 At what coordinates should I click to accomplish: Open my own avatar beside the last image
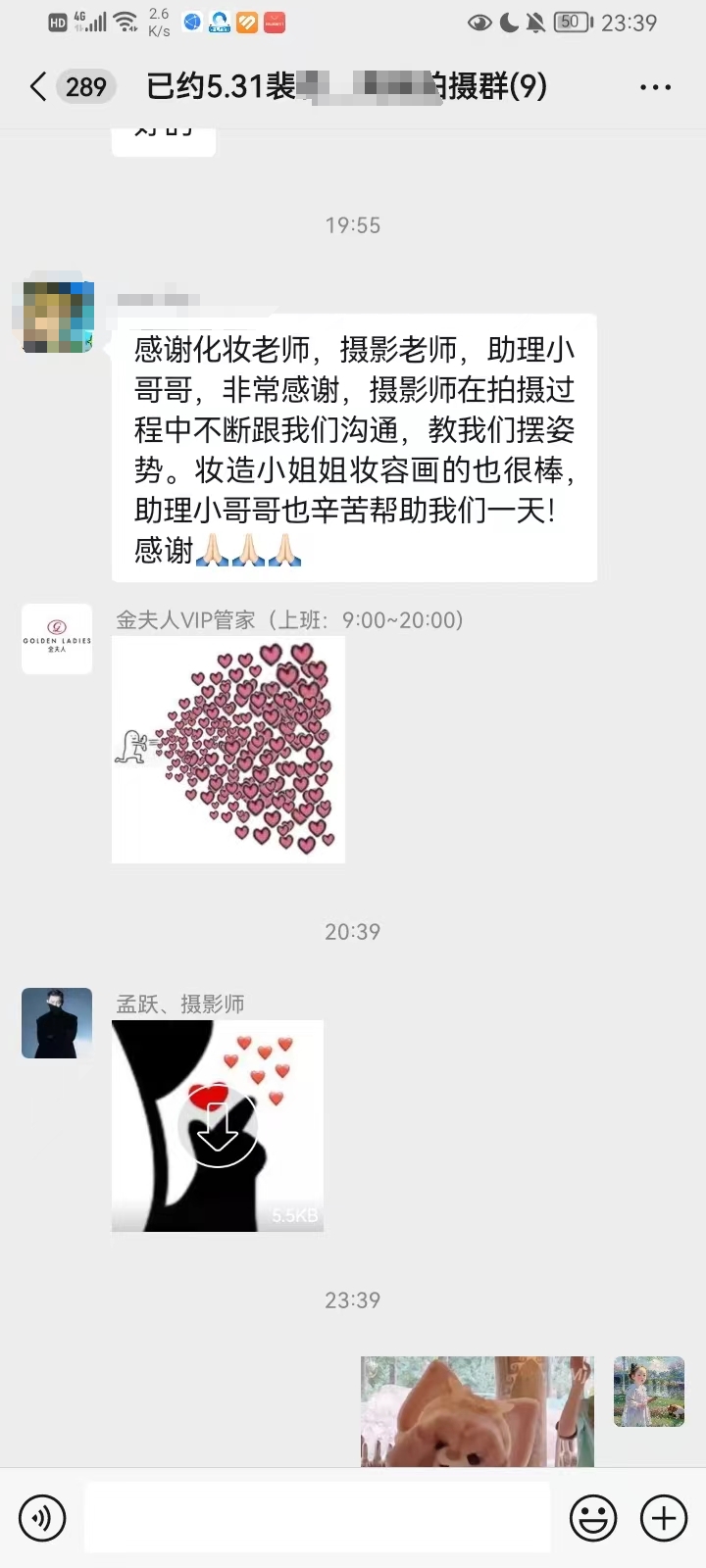click(649, 1392)
